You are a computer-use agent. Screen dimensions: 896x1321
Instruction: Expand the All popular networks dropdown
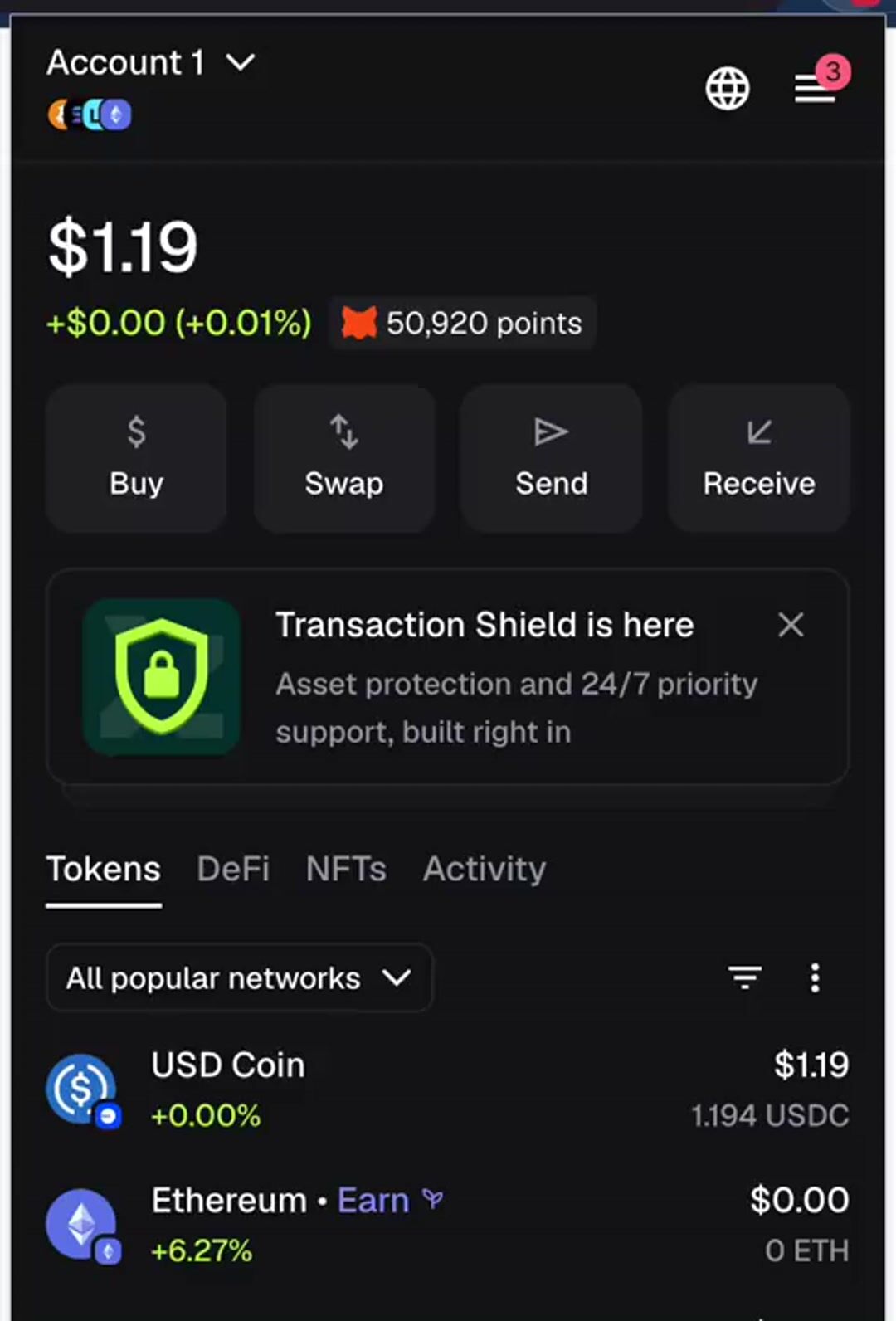[x=239, y=978]
